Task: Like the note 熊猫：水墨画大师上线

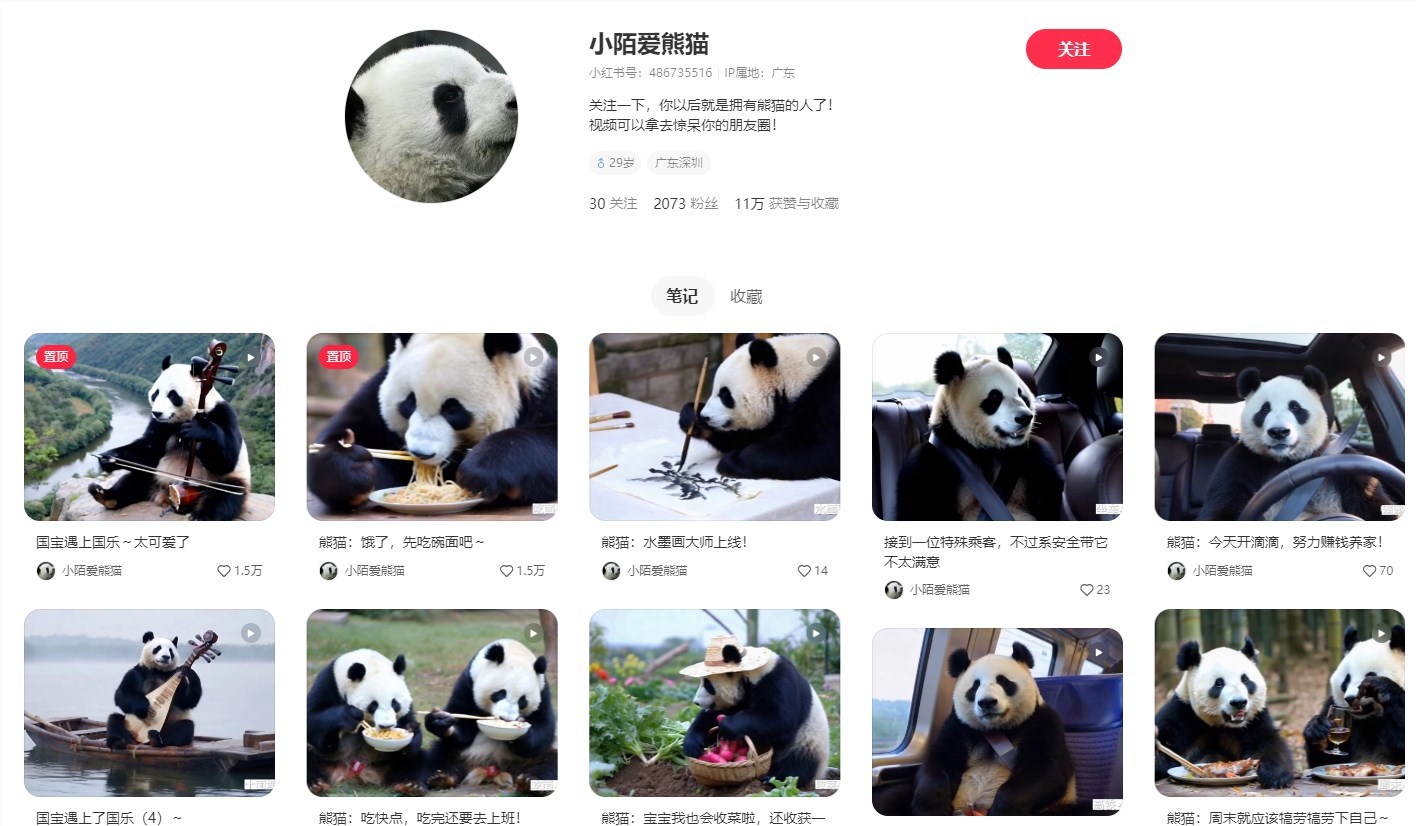Action: click(804, 571)
